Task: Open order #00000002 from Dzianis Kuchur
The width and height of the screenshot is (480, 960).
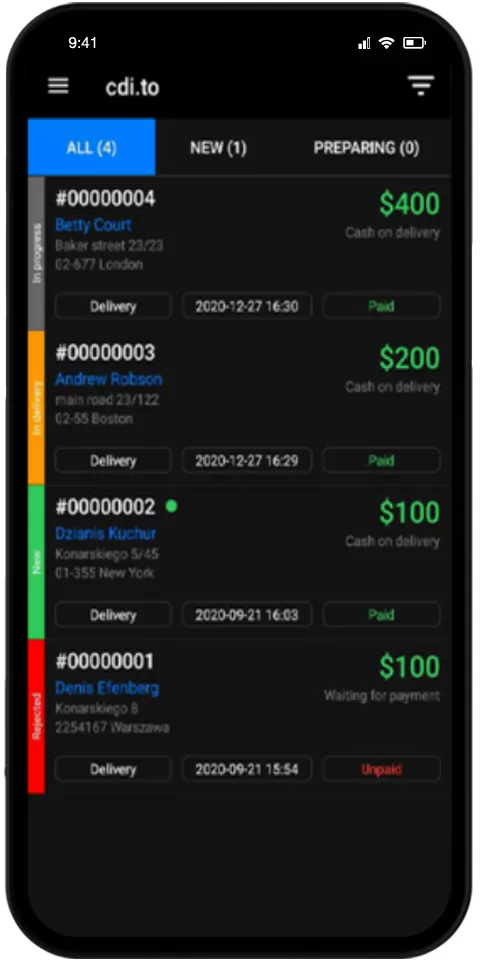Action: 239,562
